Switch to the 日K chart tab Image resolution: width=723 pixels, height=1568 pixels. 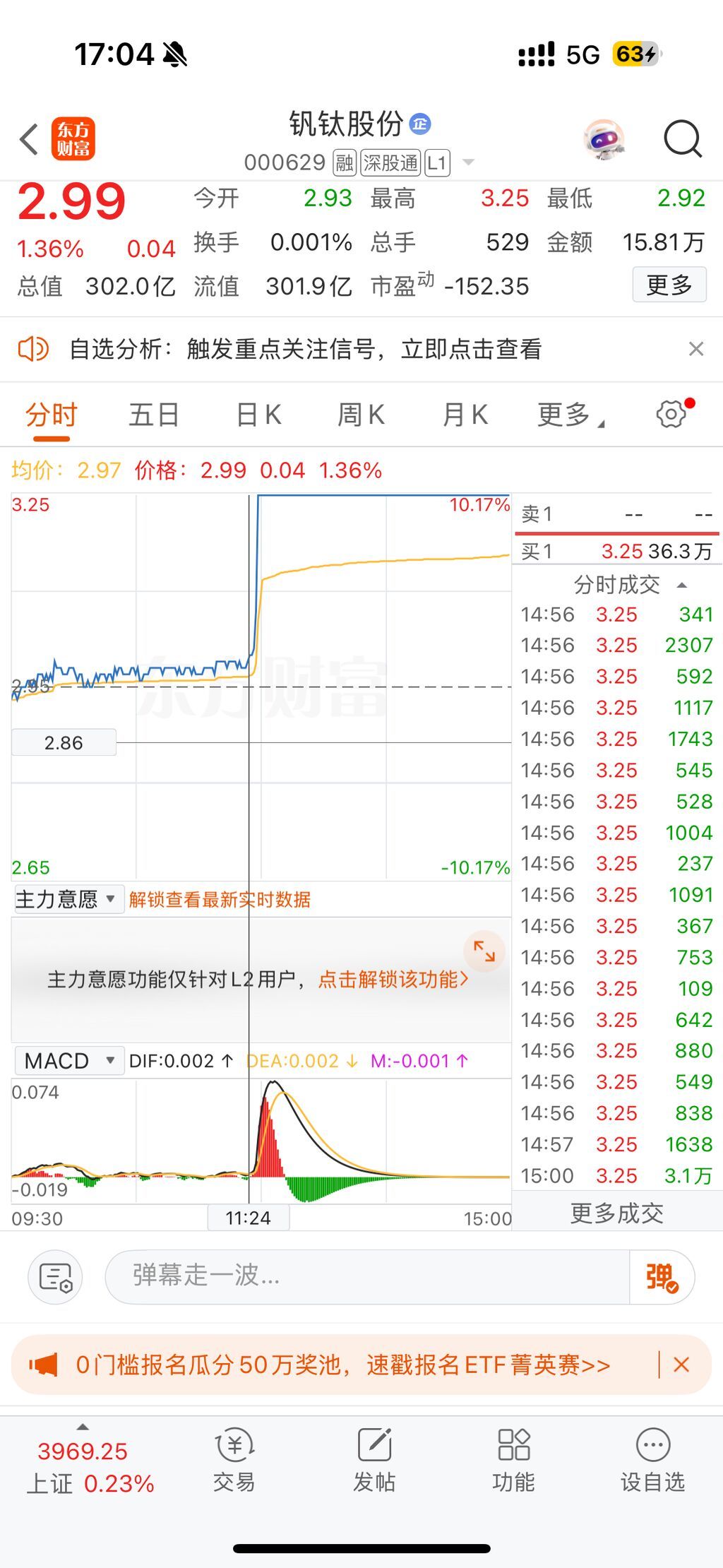(258, 415)
